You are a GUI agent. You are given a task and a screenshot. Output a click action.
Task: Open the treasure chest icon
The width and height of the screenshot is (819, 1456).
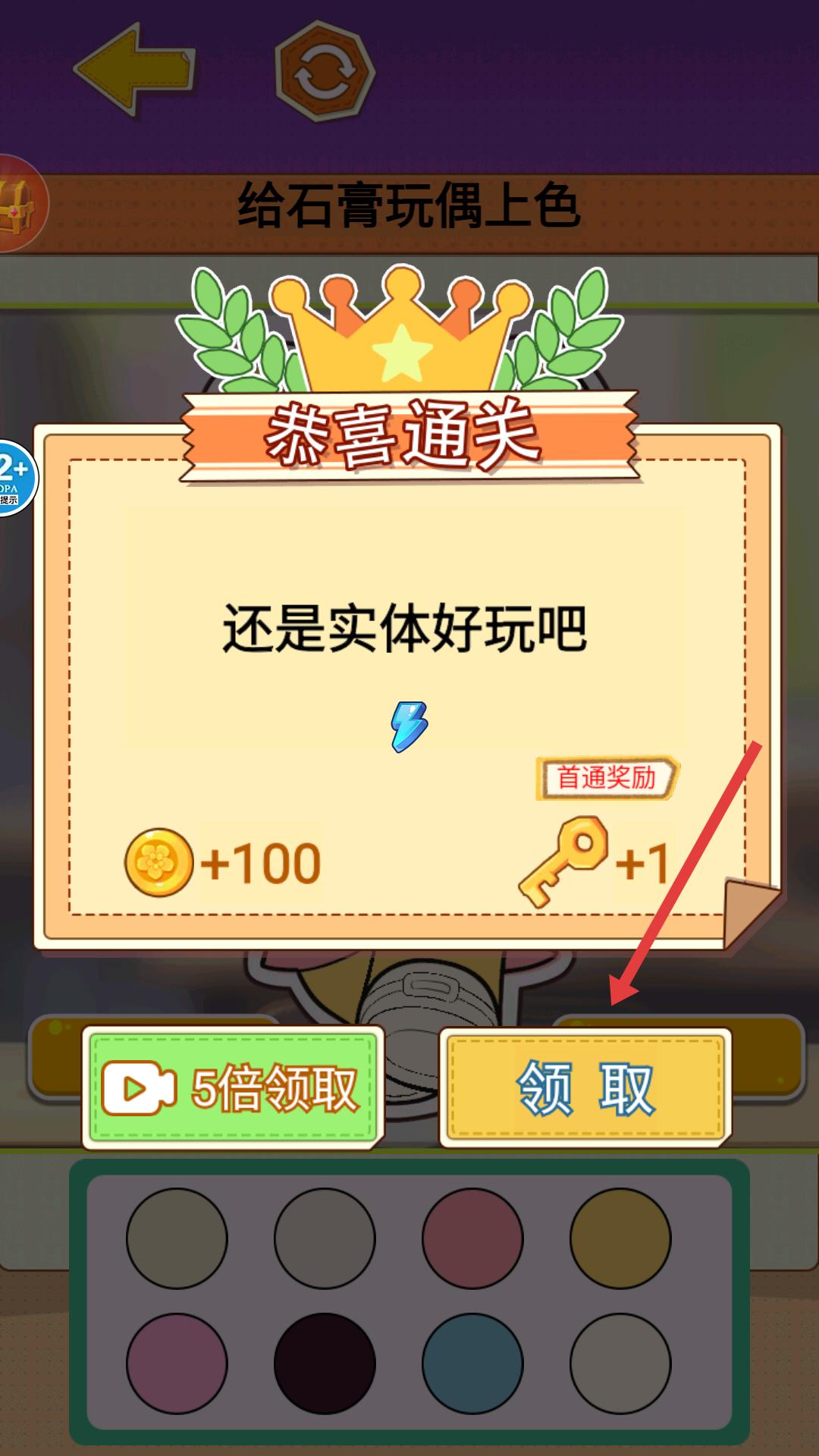(x=21, y=204)
